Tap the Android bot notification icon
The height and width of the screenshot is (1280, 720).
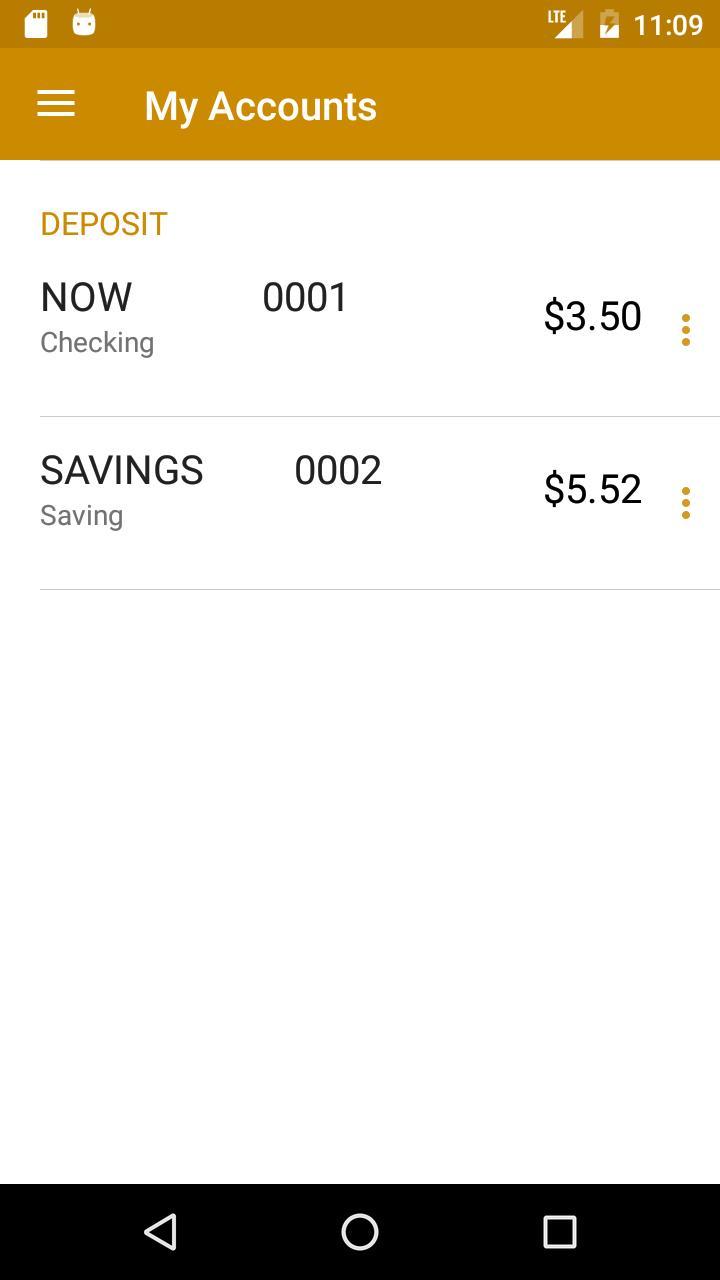pos(84,22)
